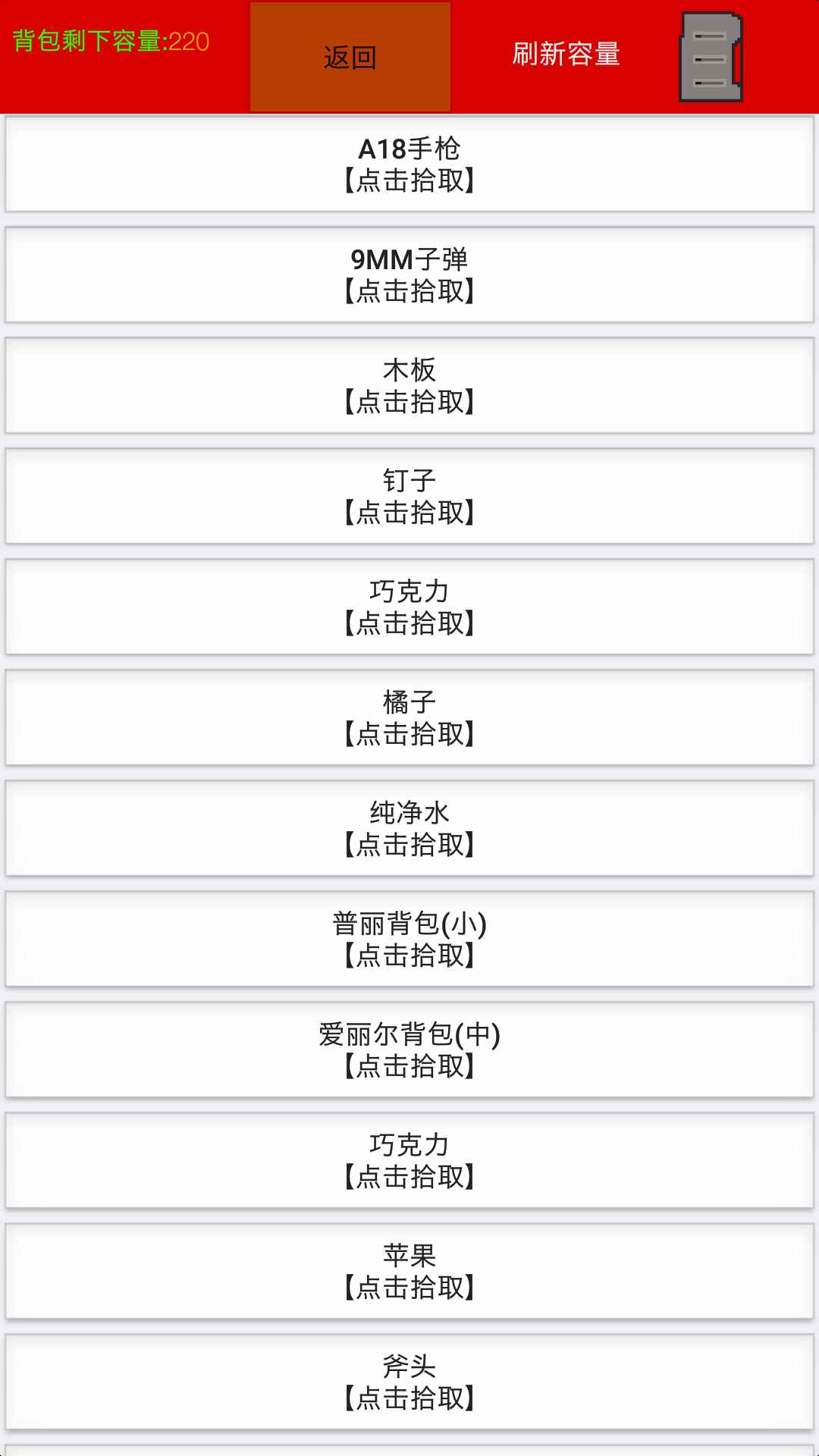Tap the partially visible item row at bottom
Screen dimensions: 819x1456
point(409,1450)
